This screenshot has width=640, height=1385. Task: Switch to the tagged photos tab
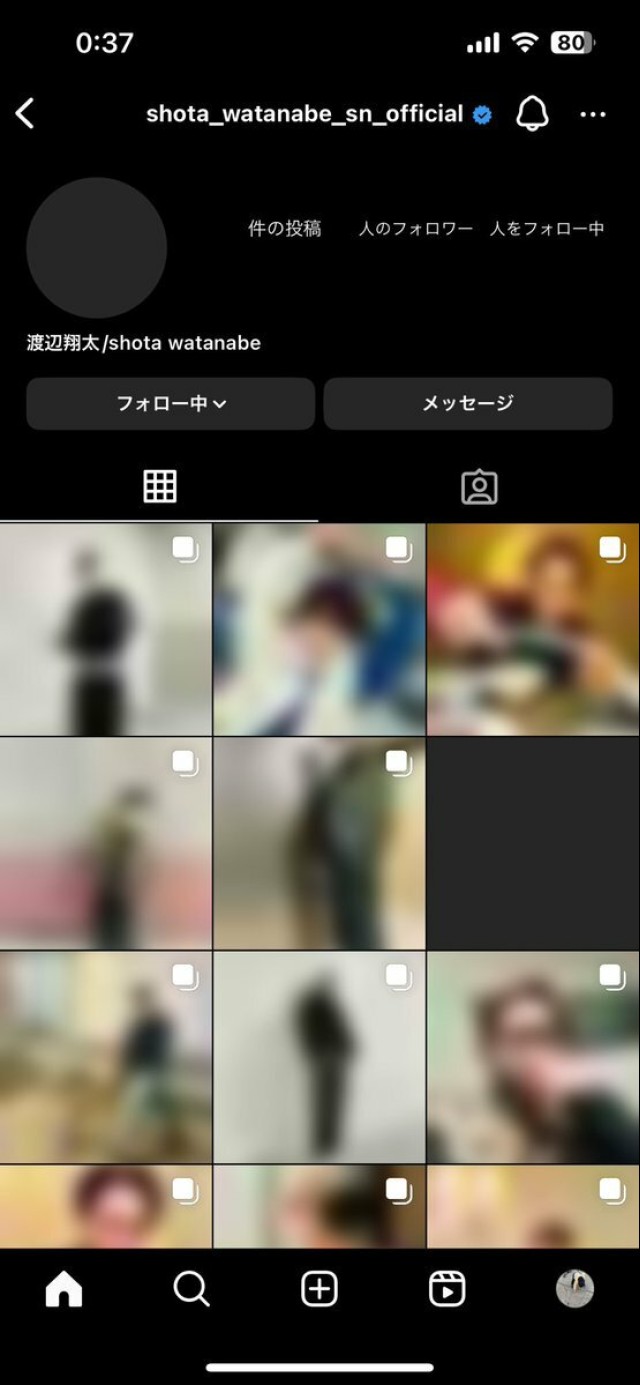(479, 486)
